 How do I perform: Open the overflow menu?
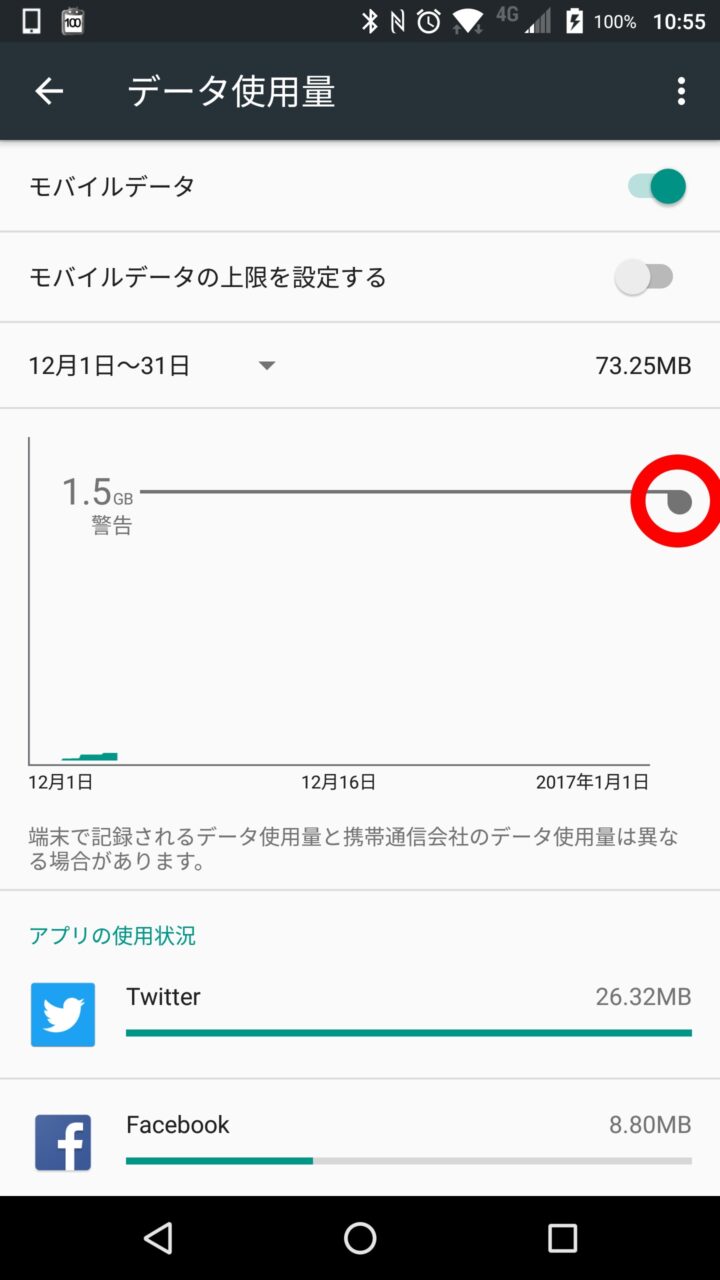[681, 91]
